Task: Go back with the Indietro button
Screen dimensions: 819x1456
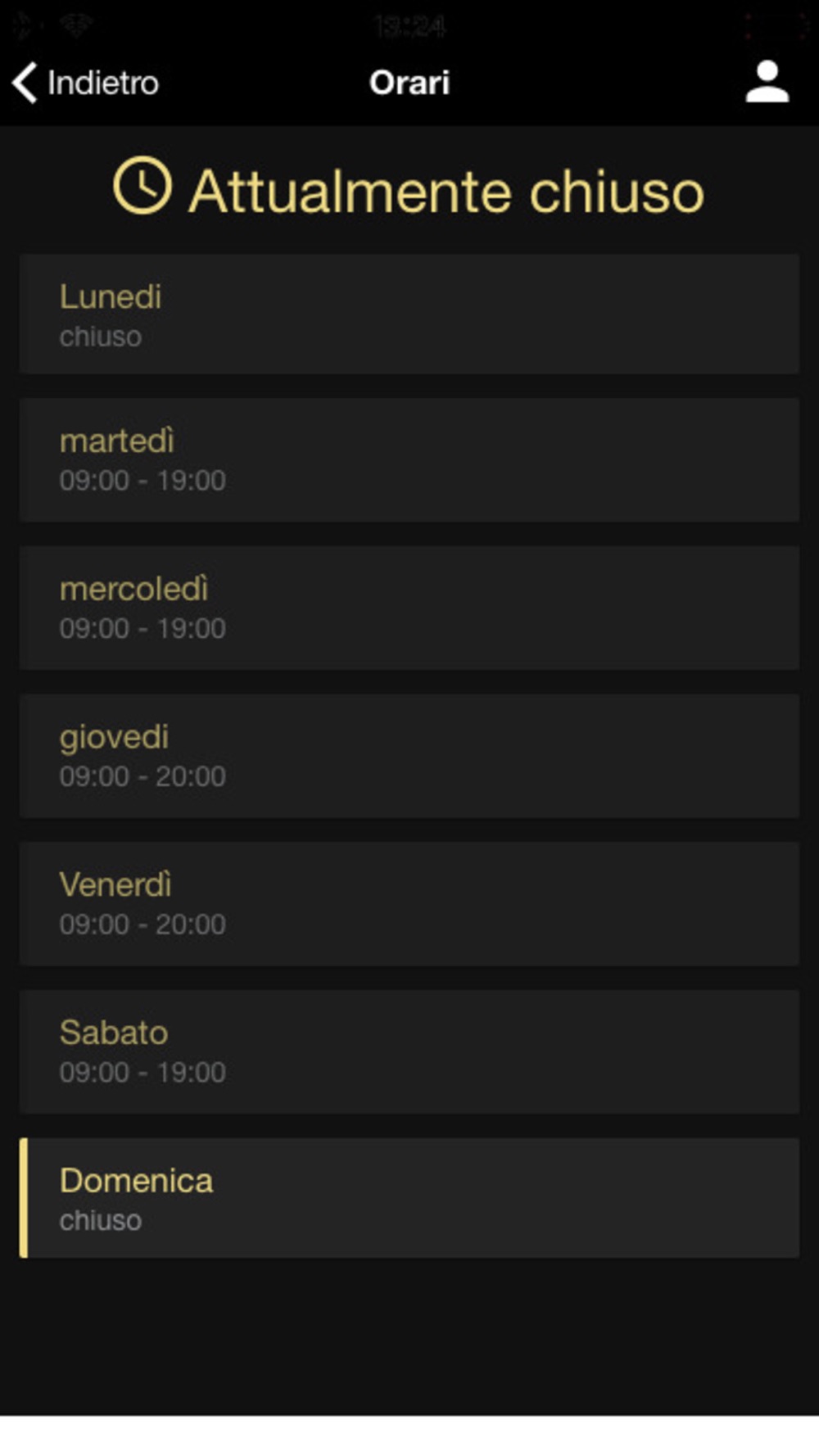Action: pyautogui.click(x=86, y=83)
